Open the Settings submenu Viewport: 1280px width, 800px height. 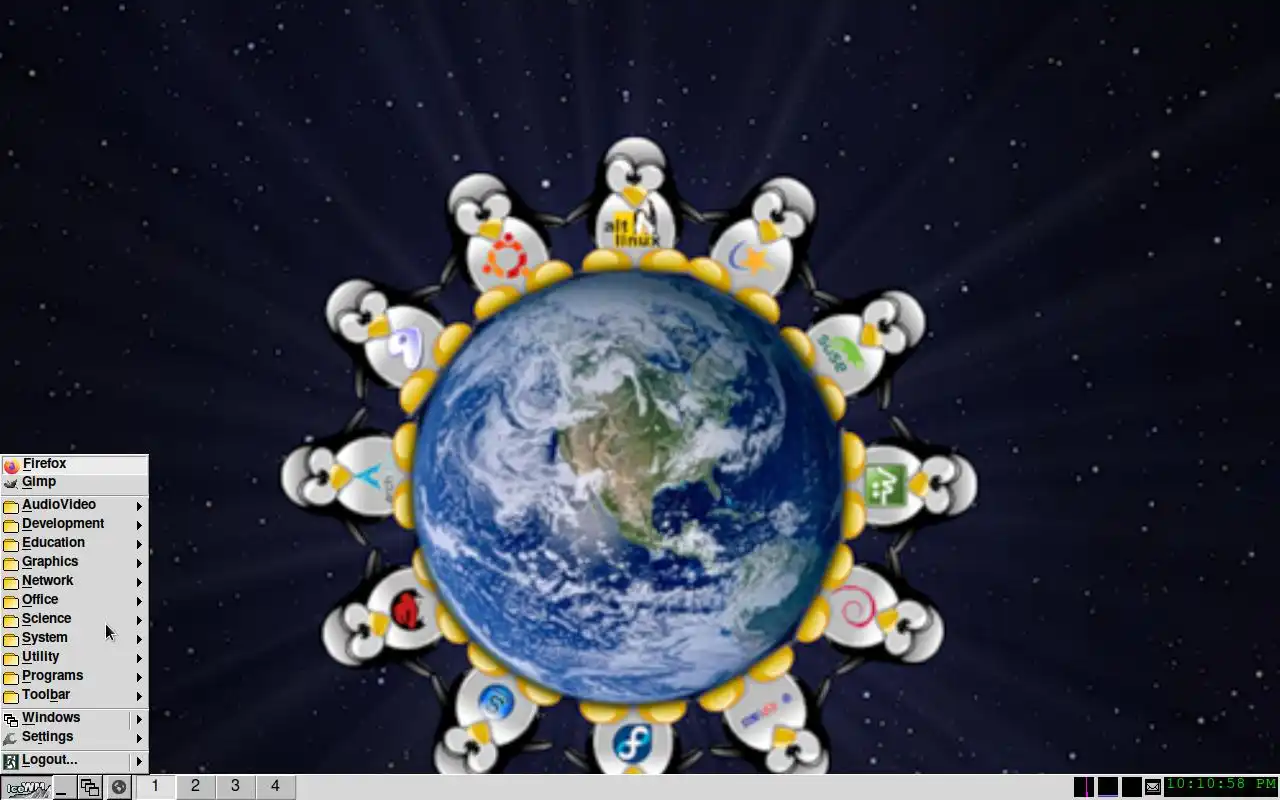[x=48, y=737]
